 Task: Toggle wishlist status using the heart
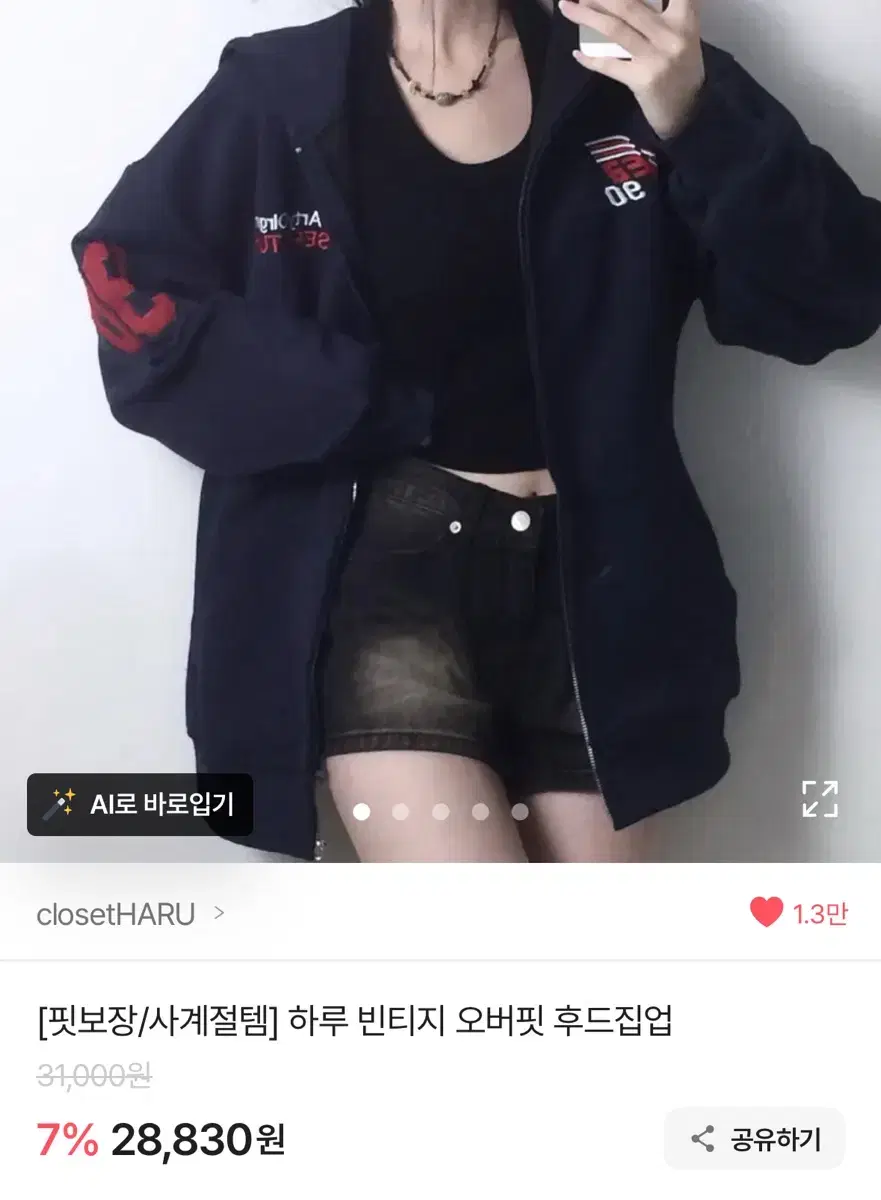[x=764, y=914]
